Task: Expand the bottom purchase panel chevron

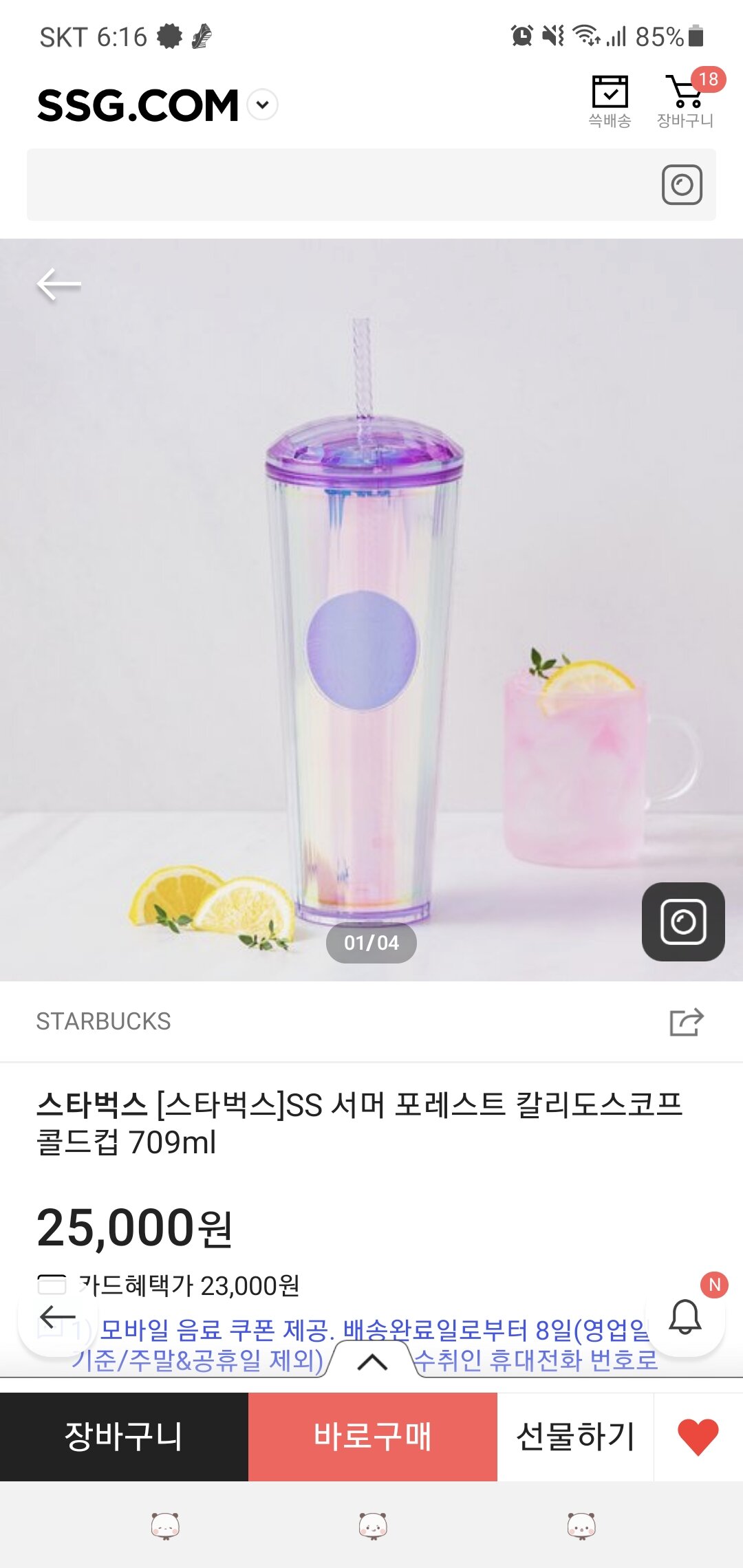Action: (372, 1362)
